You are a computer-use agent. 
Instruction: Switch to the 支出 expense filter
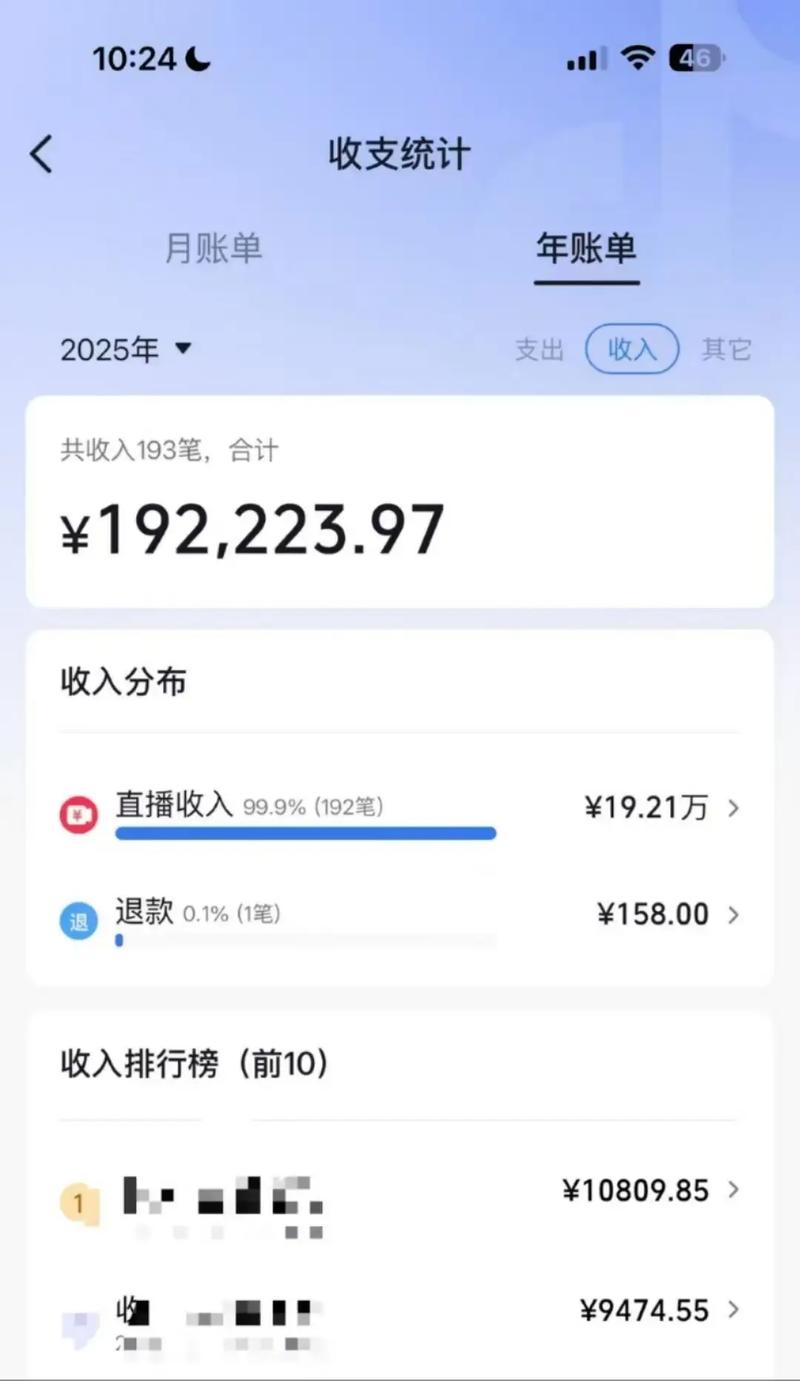(x=539, y=349)
